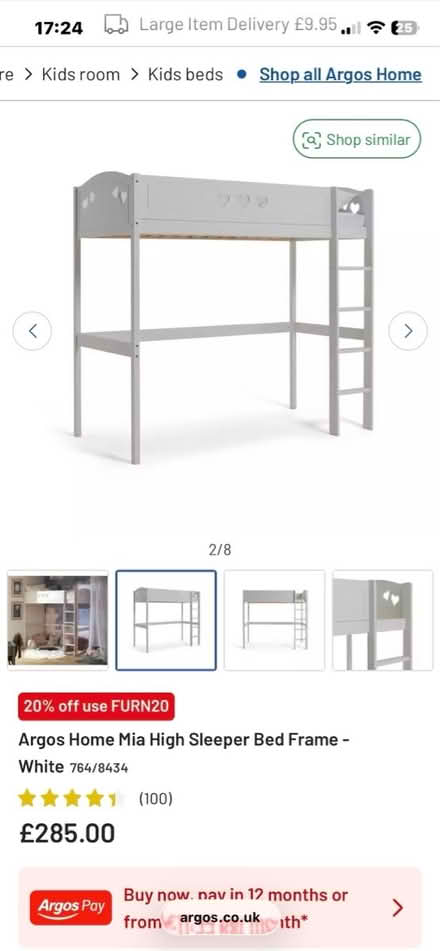Select the bedroom lifestyle photo thumbnail

click(x=58, y=620)
